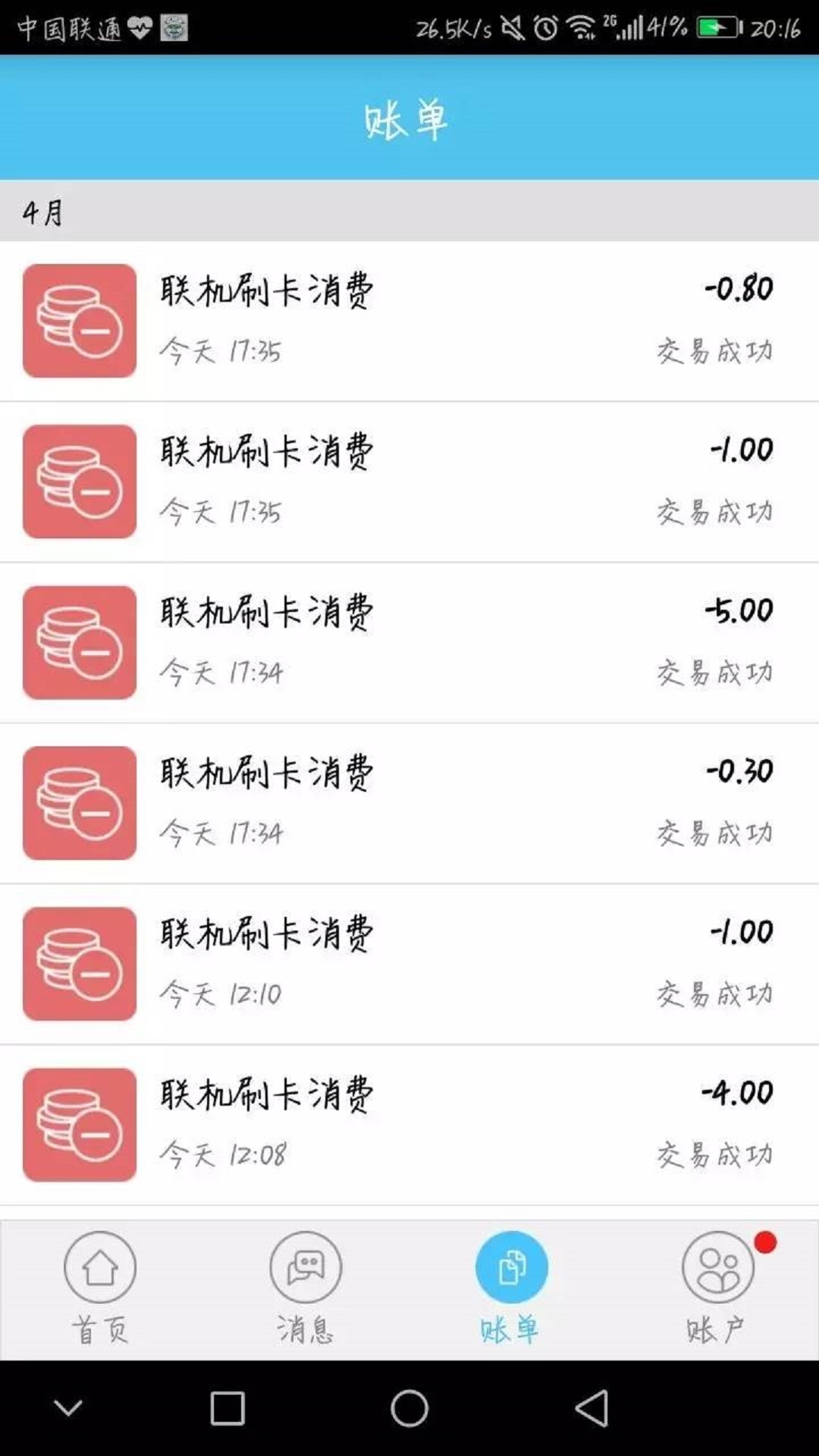Go to the system home screen
The height and width of the screenshot is (1456, 819).
(x=409, y=1408)
